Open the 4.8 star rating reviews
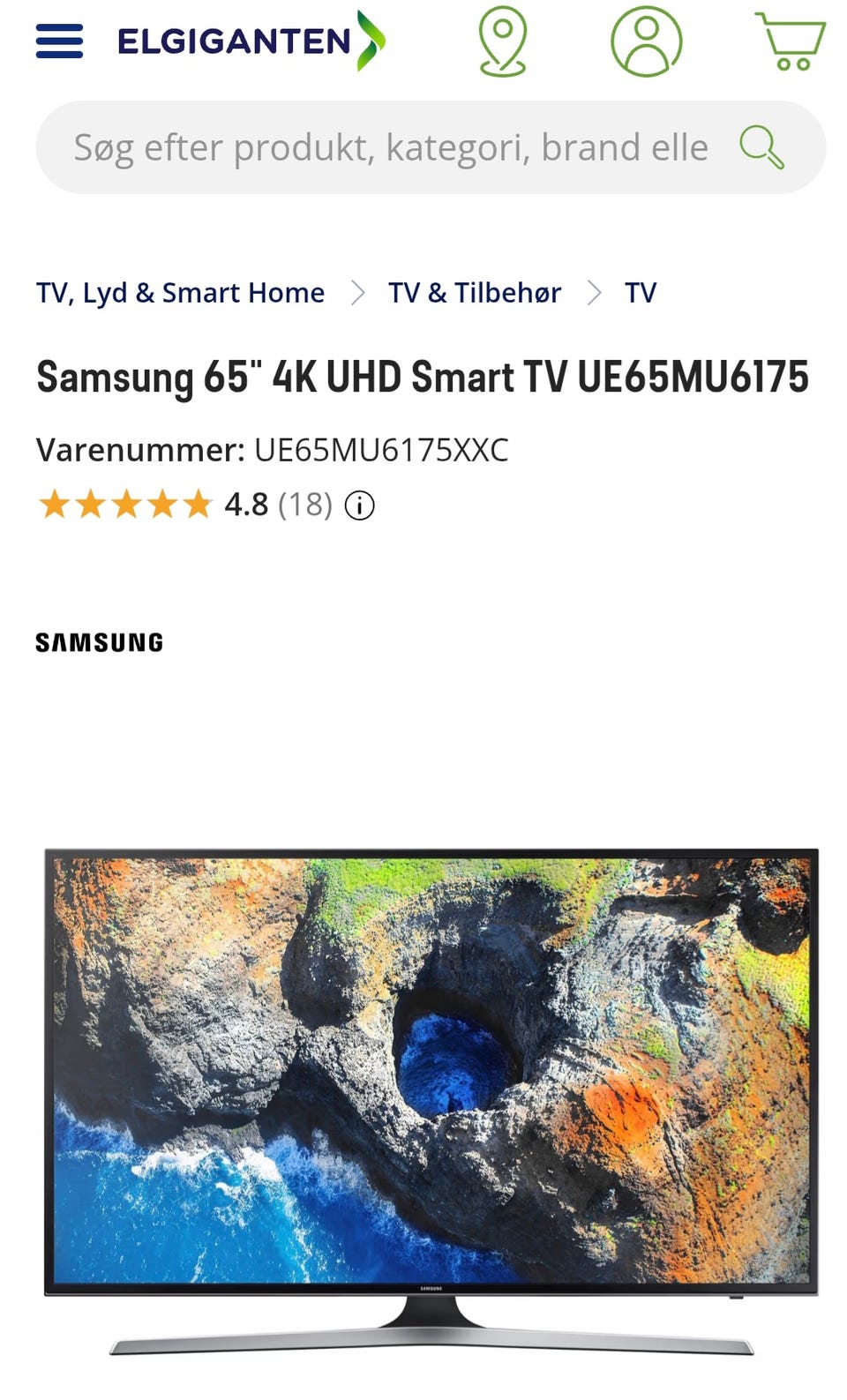This screenshot has width=847, height=1400. click(184, 505)
